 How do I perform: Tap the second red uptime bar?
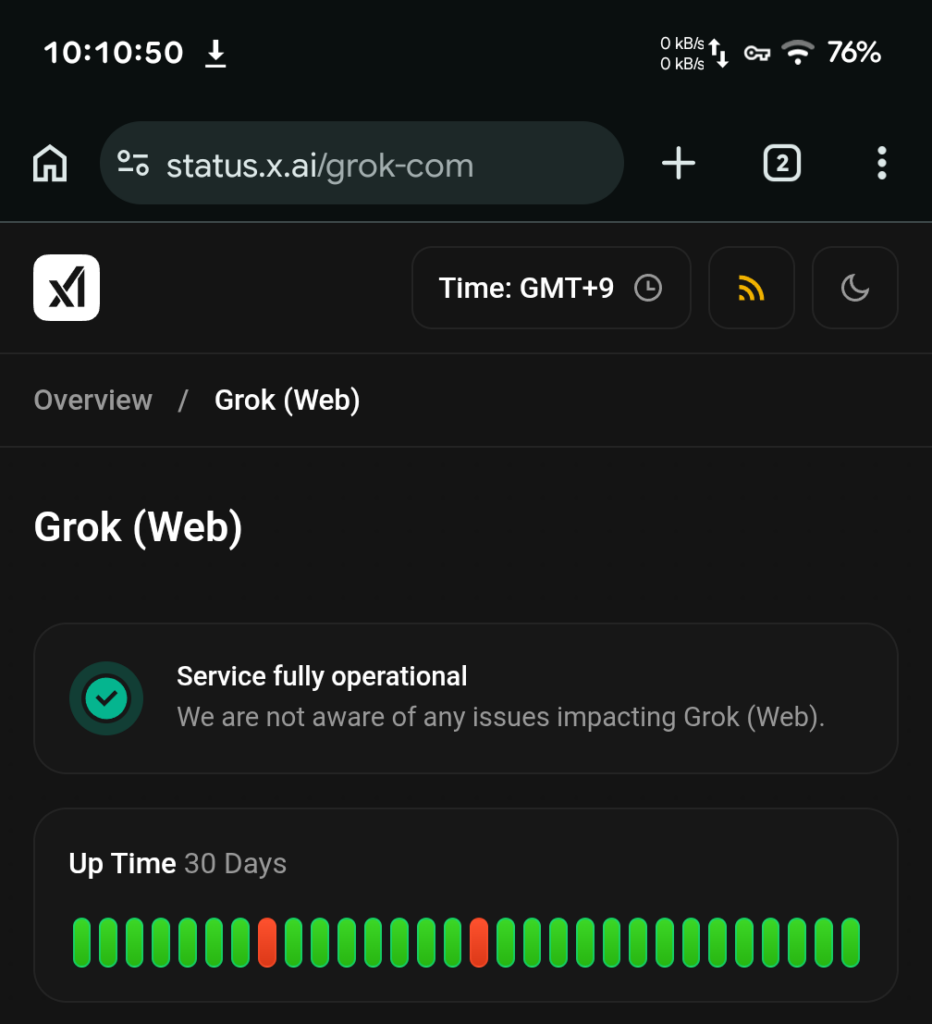(x=479, y=942)
